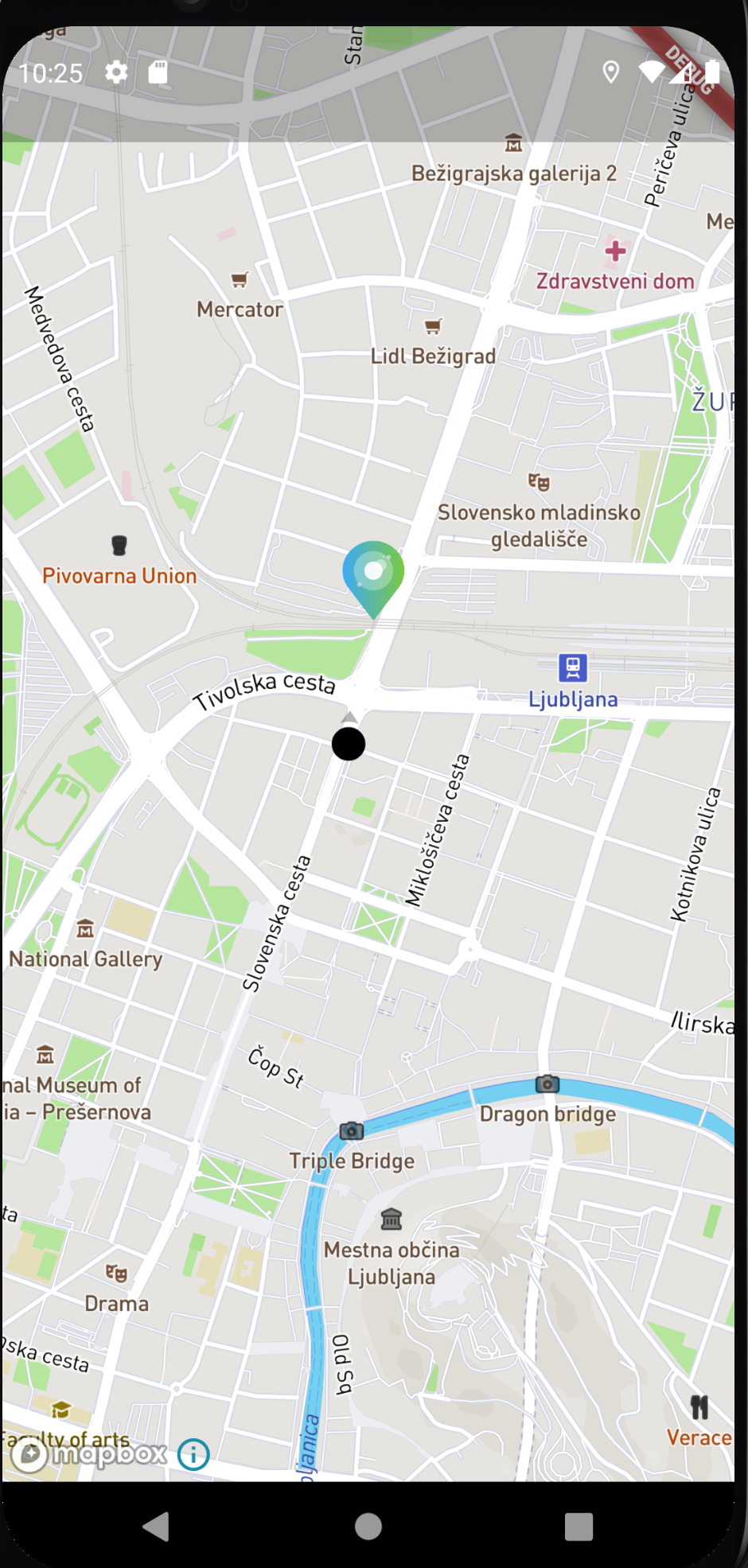Tap the Lidl Bežigrad store icon
Image resolution: width=748 pixels, height=1568 pixels.
[x=432, y=327]
